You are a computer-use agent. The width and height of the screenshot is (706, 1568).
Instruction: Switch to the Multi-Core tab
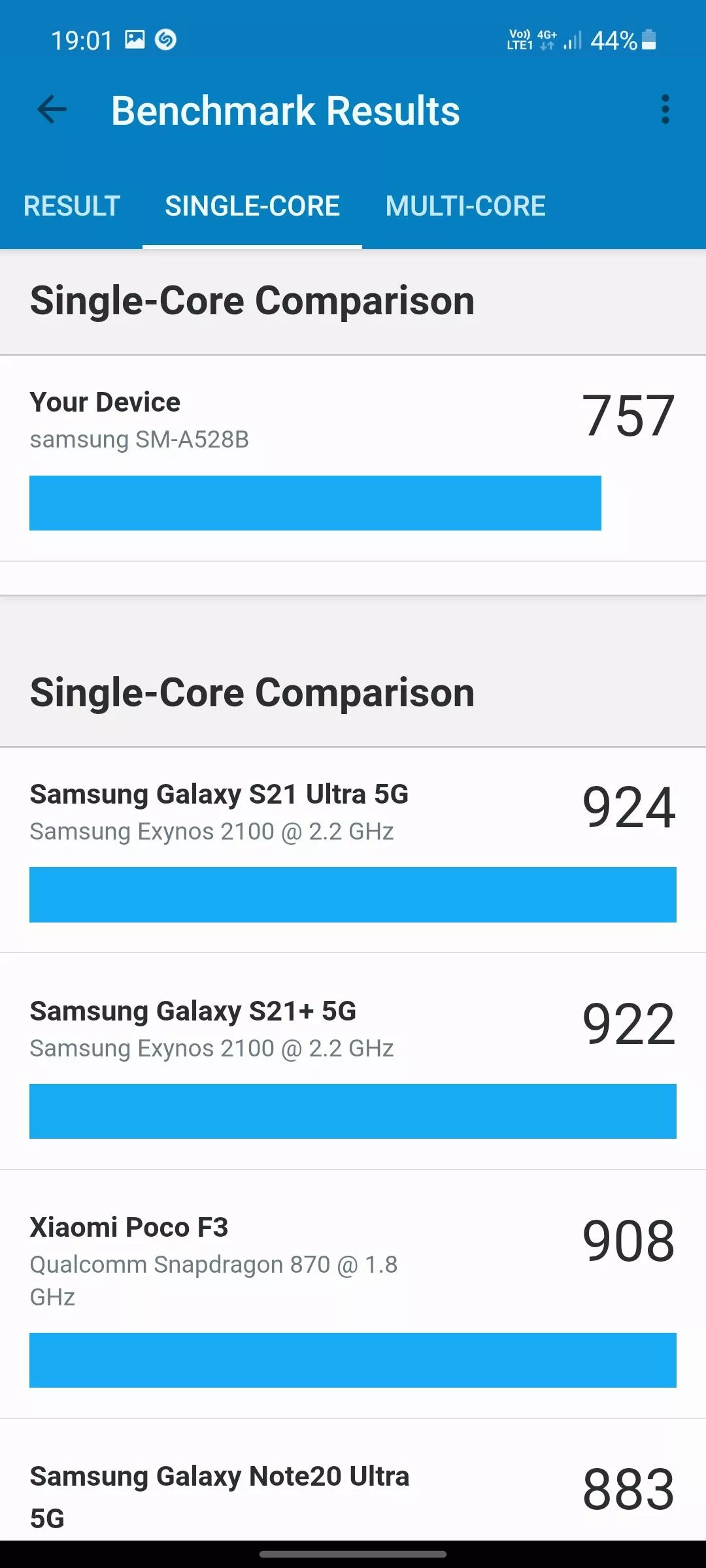[465, 206]
